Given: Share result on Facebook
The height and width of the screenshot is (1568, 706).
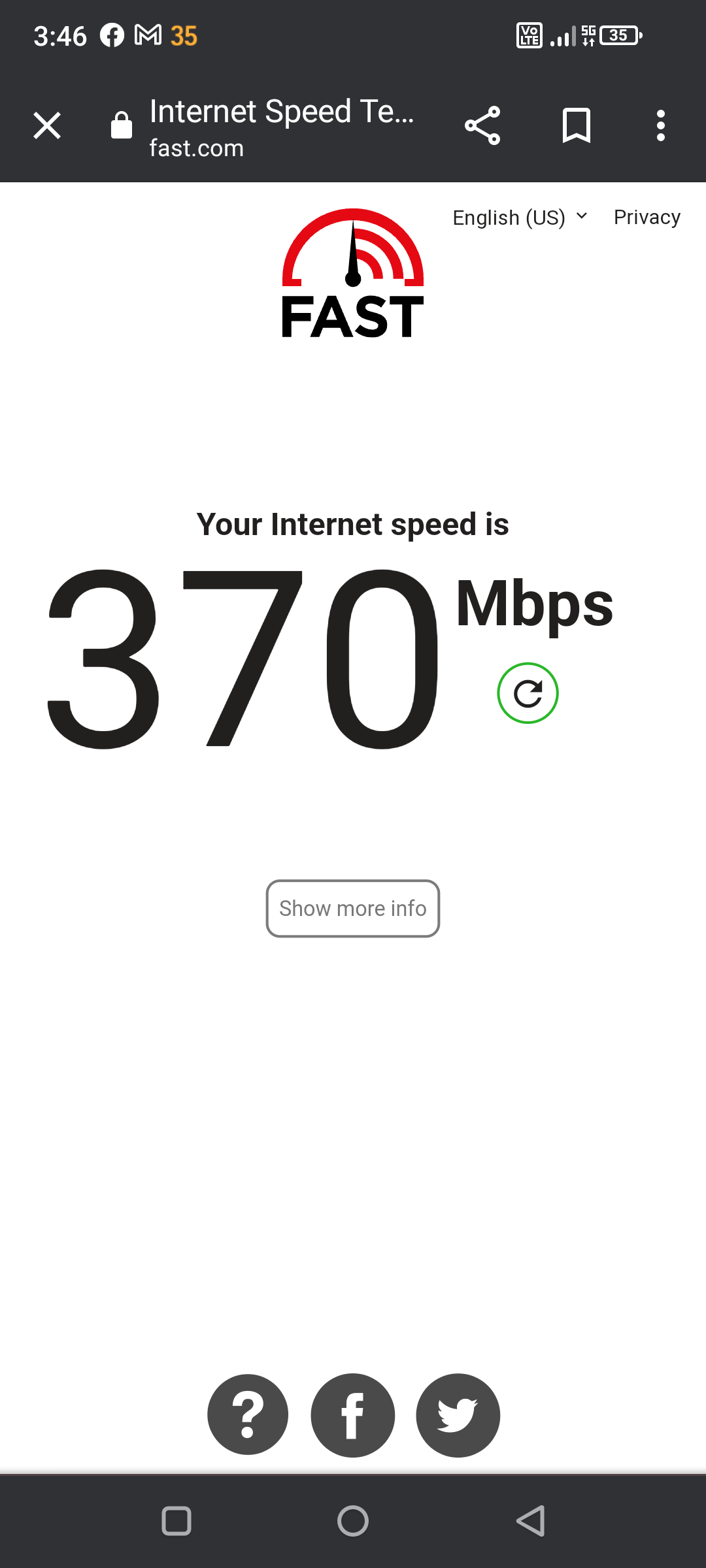Looking at the screenshot, I should click(x=352, y=1414).
